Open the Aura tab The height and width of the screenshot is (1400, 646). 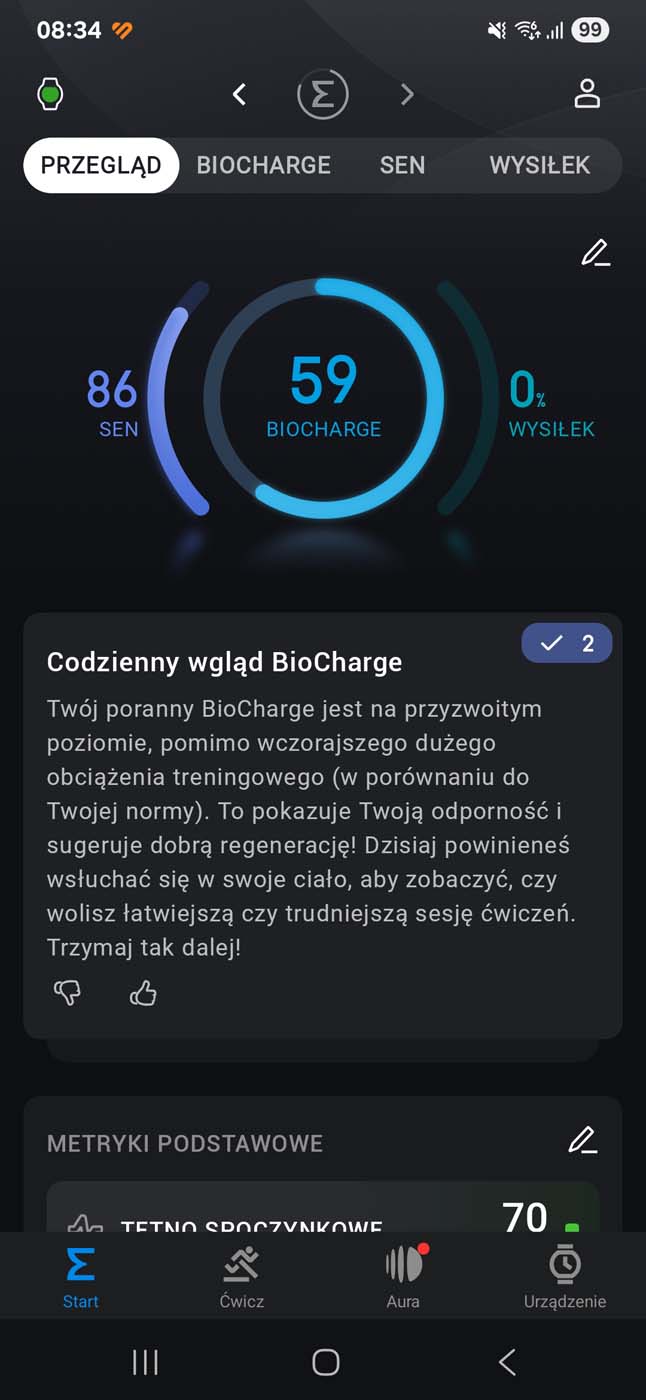click(403, 1277)
